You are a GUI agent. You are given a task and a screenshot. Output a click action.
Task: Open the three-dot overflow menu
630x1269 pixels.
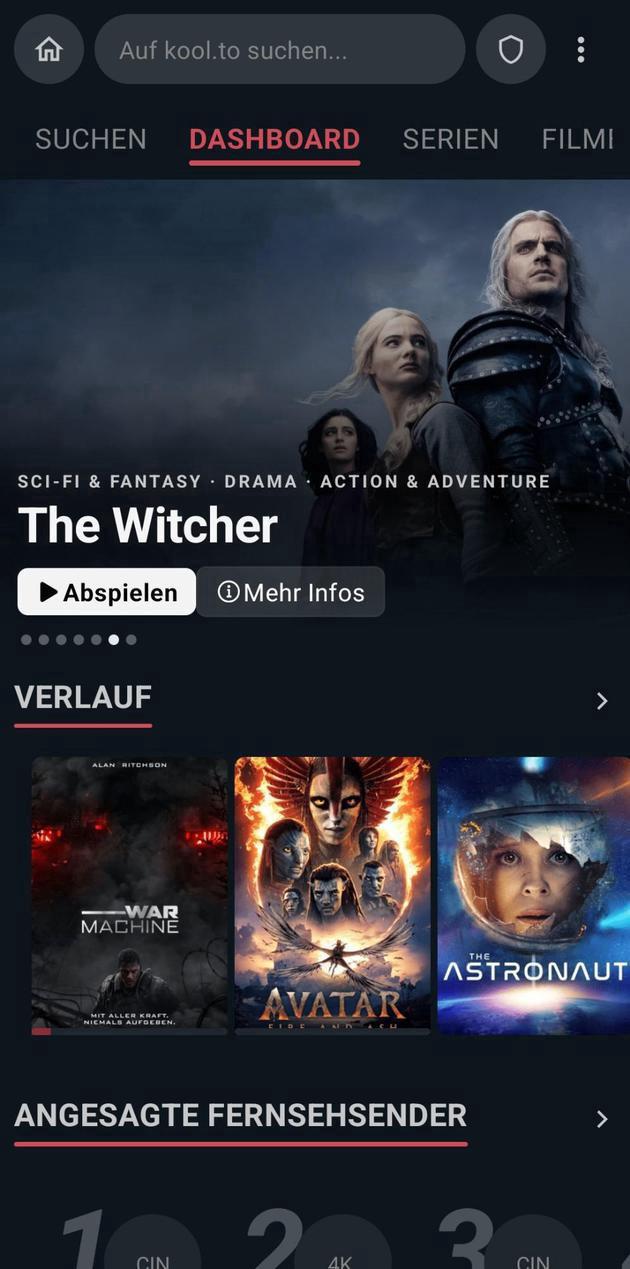click(581, 50)
